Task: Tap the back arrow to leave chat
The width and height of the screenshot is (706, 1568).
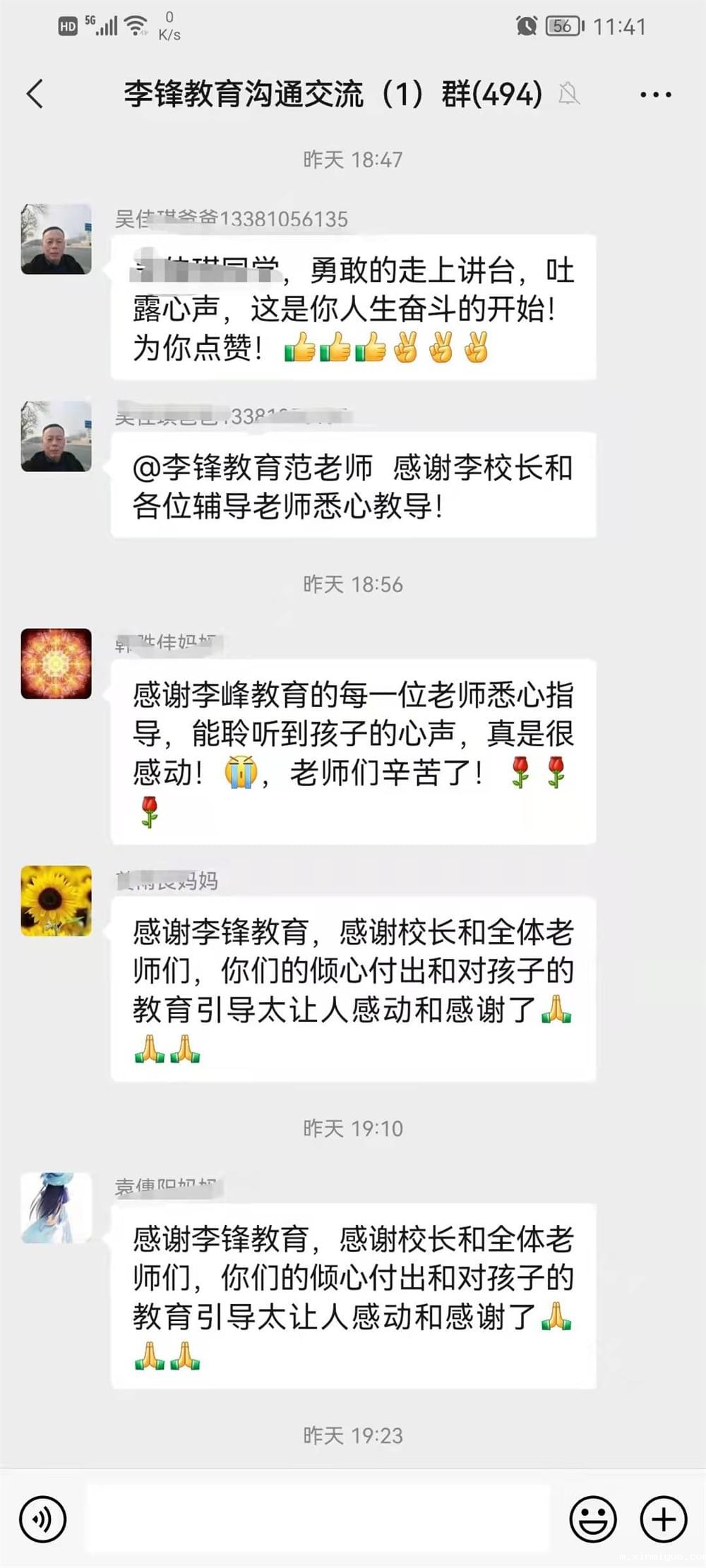Action: [35, 94]
